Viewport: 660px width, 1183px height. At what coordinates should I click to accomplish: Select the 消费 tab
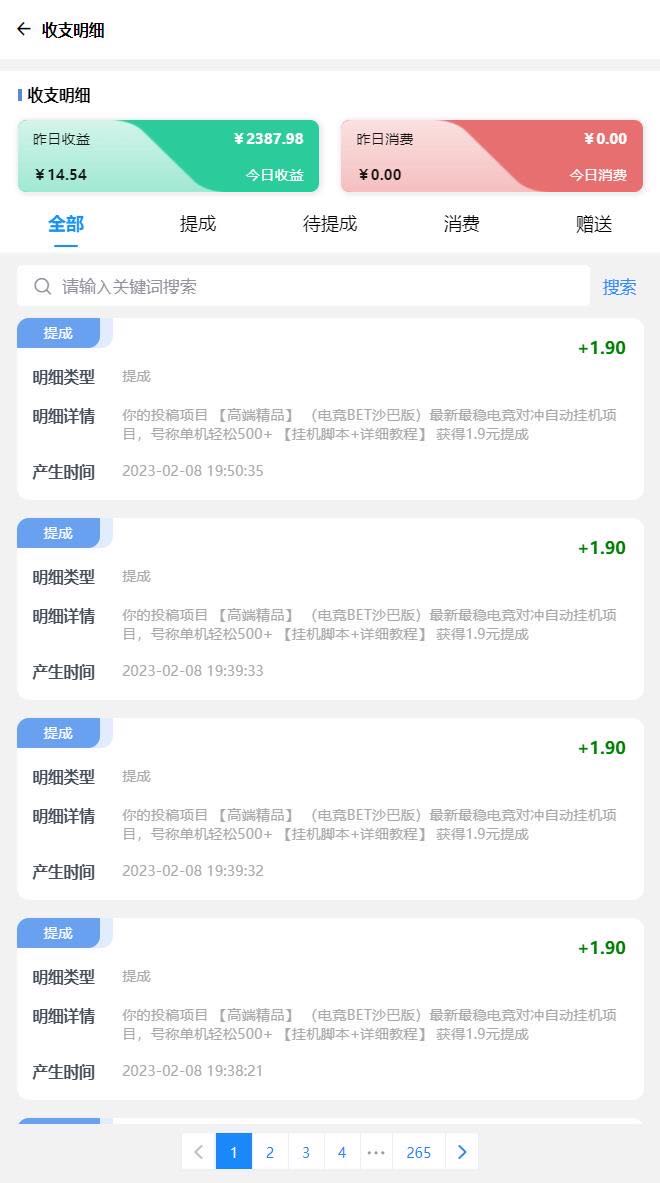point(462,224)
